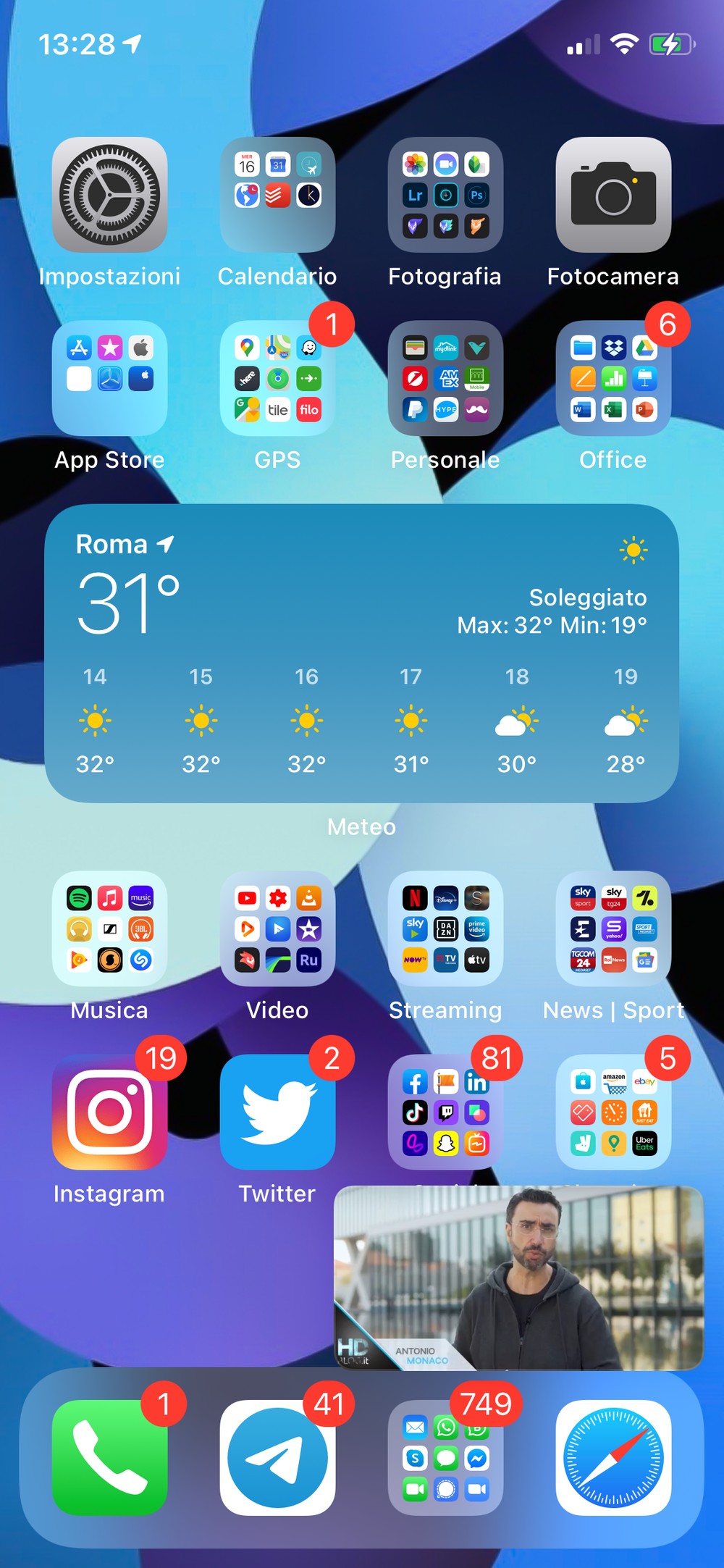Open Telegram from the dock
This screenshot has height=1568, width=724.
(x=277, y=1457)
